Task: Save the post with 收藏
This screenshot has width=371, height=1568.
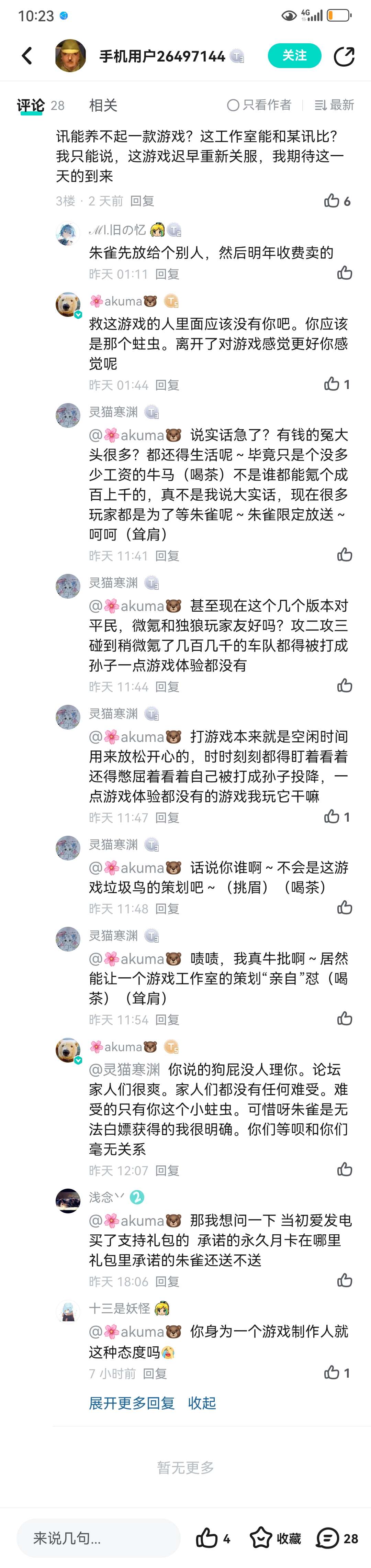Action: [x=275, y=1538]
